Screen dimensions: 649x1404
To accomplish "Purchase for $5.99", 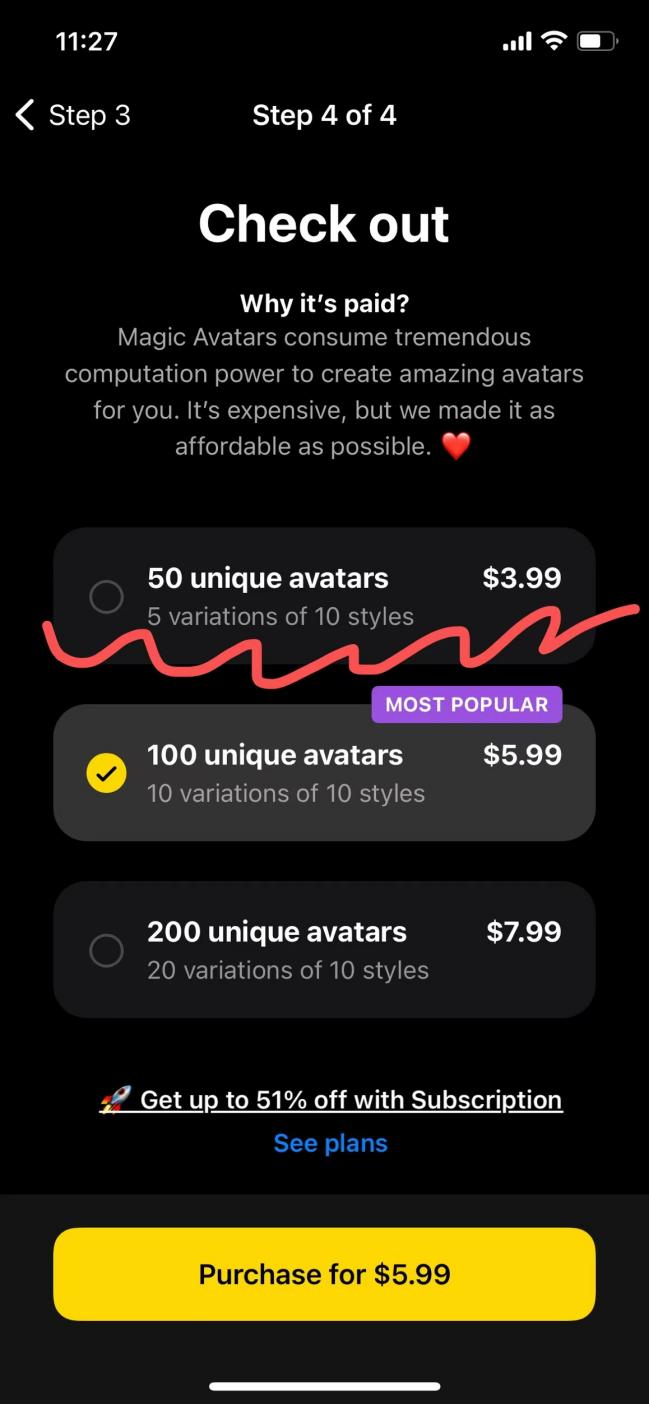I will [324, 1274].
